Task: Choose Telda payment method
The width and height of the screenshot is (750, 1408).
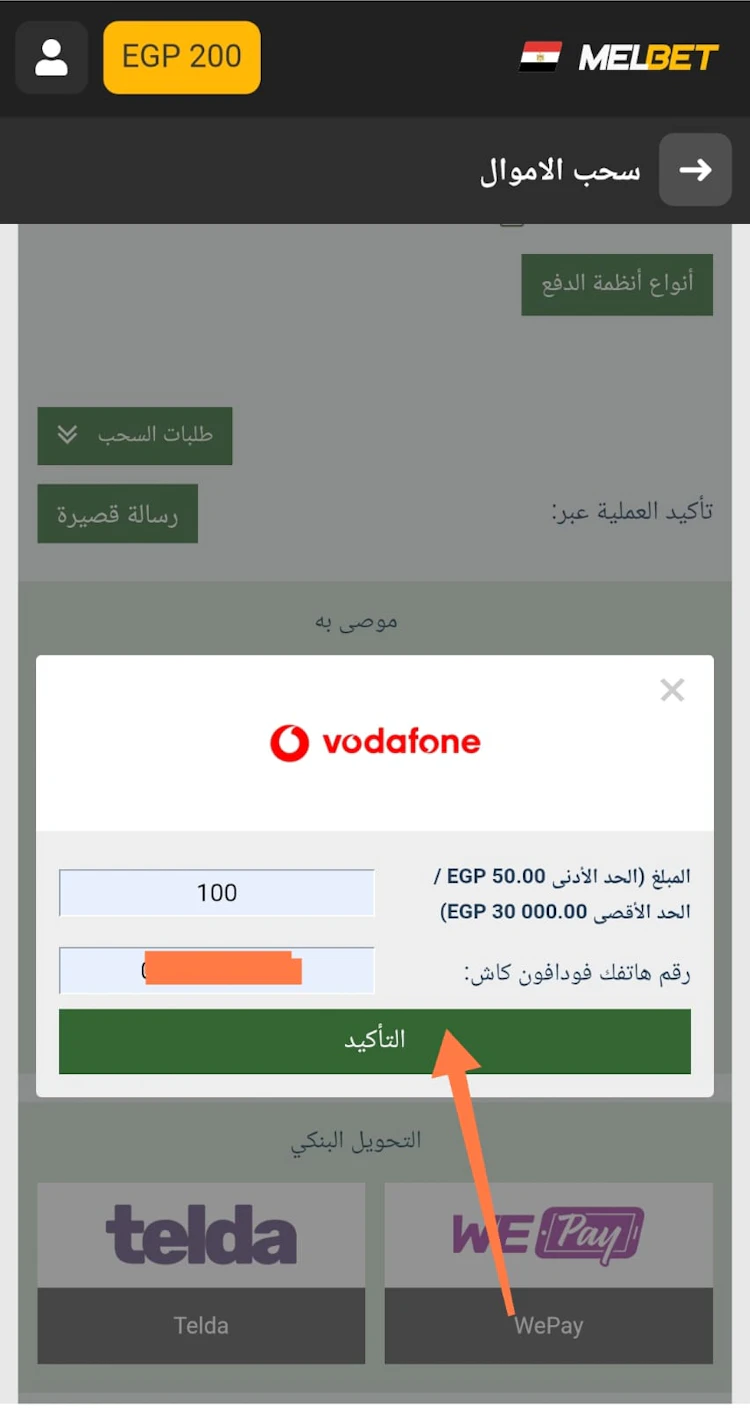Action: pyautogui.click(x=201, y=1273)
